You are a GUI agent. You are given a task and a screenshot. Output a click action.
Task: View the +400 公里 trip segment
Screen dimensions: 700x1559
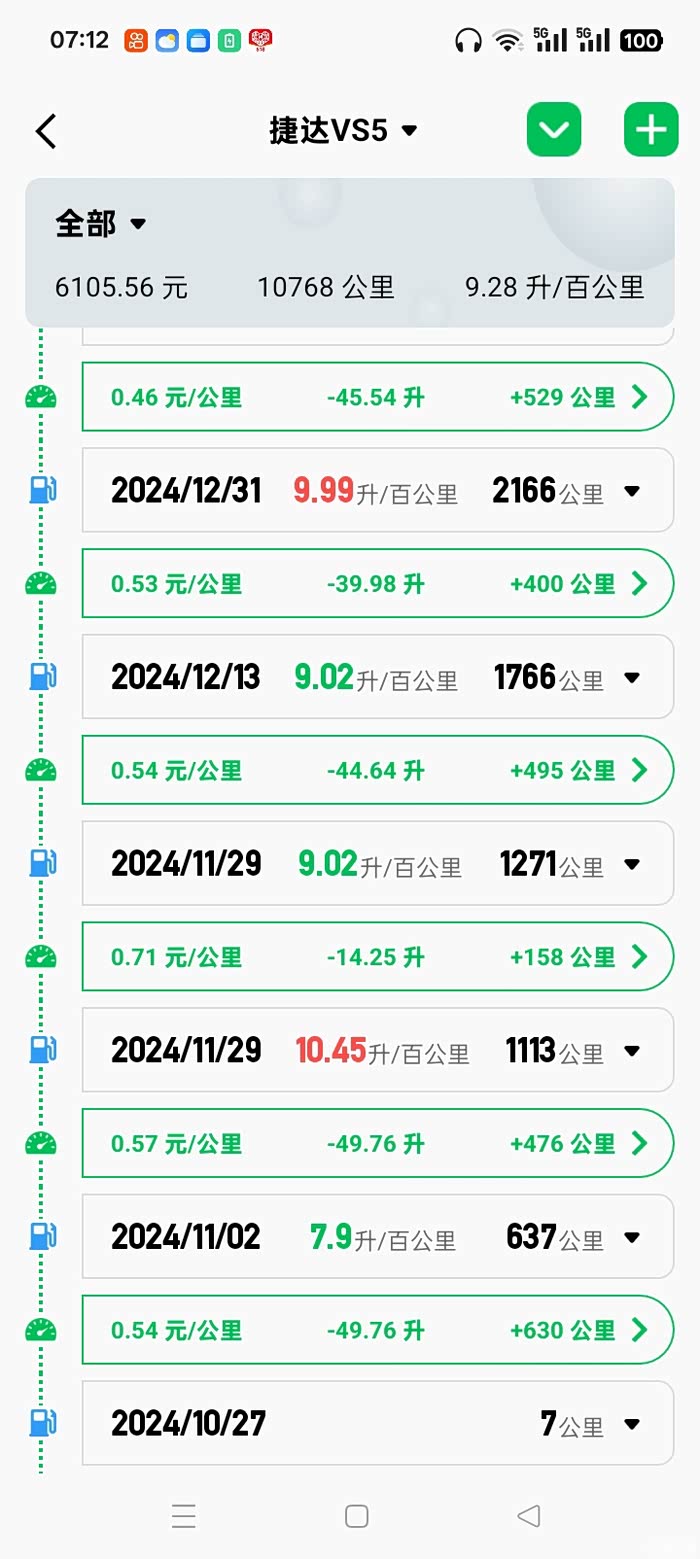640,583
